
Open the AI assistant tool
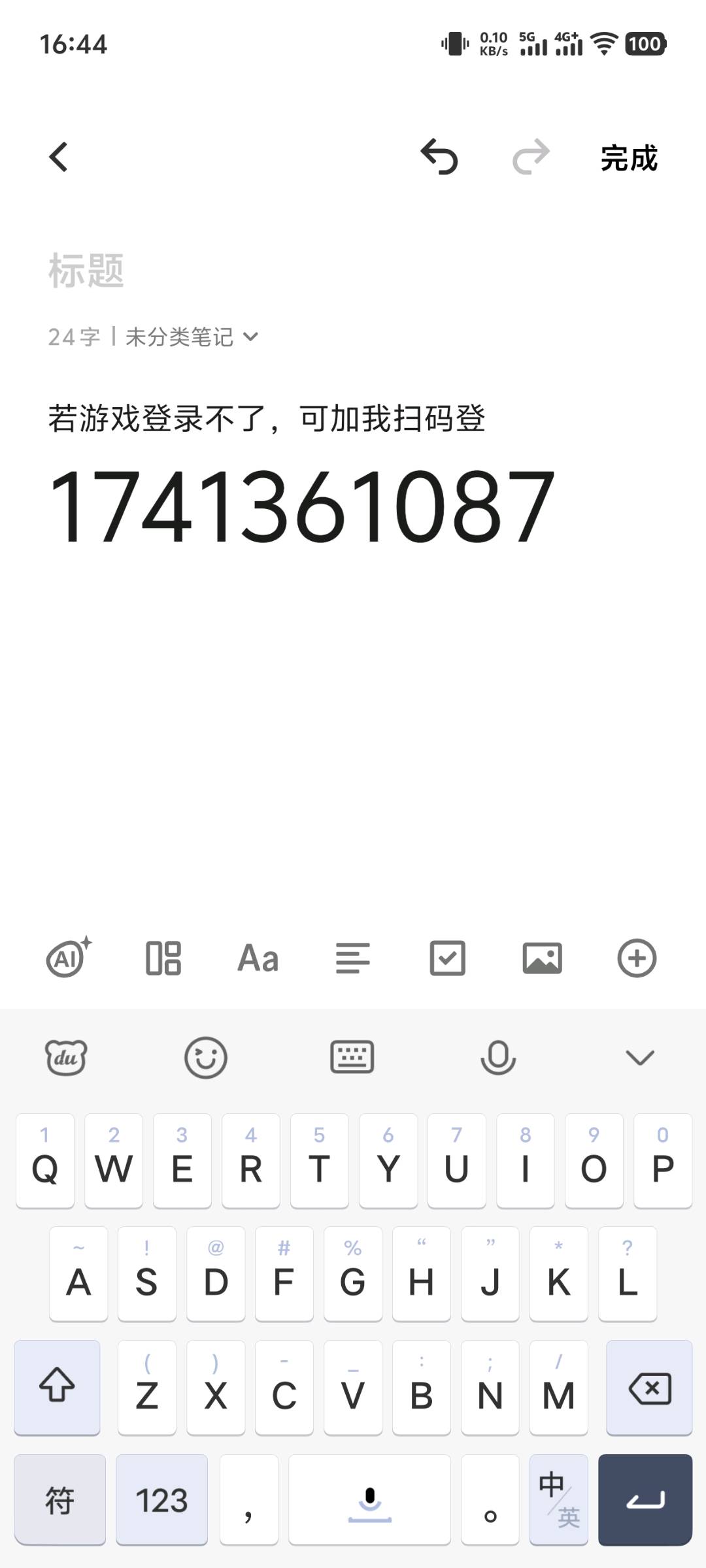68,958
